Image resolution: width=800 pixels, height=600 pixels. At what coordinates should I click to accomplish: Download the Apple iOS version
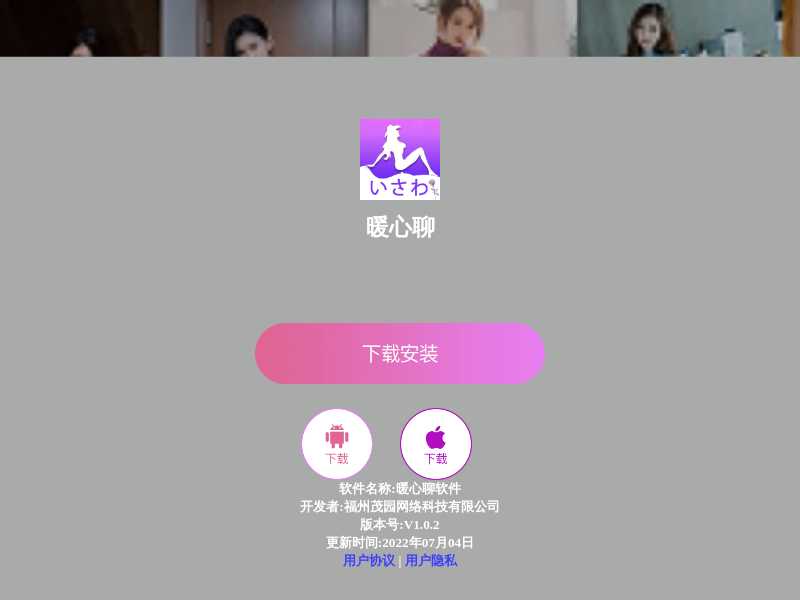(436, 444)
